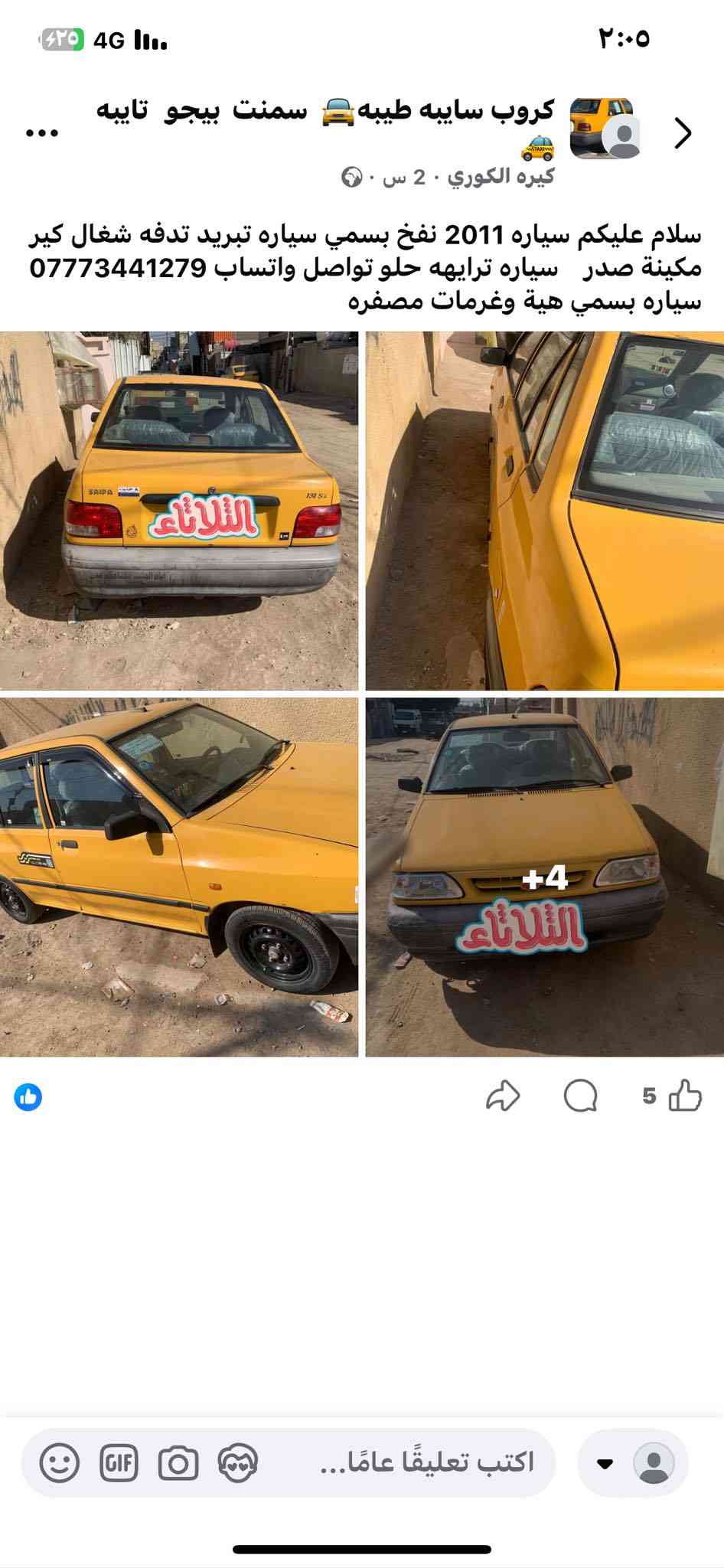Open the comments on this post
Image resolution: width=724 pixels, height=1568 pixels.
(580, 1096)
